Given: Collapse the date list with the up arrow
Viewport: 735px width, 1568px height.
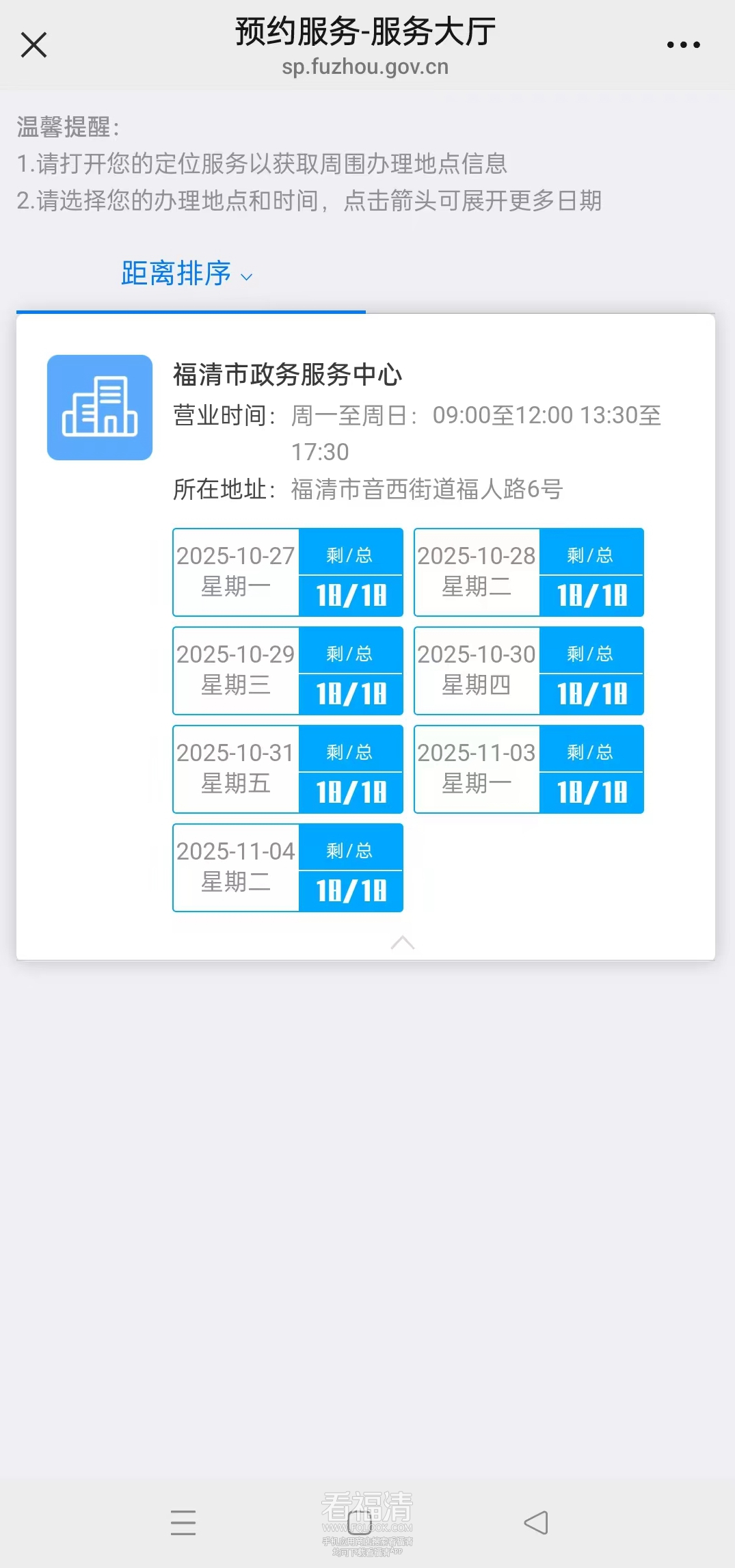Looking at the screenshot, I should coord(402,943).
